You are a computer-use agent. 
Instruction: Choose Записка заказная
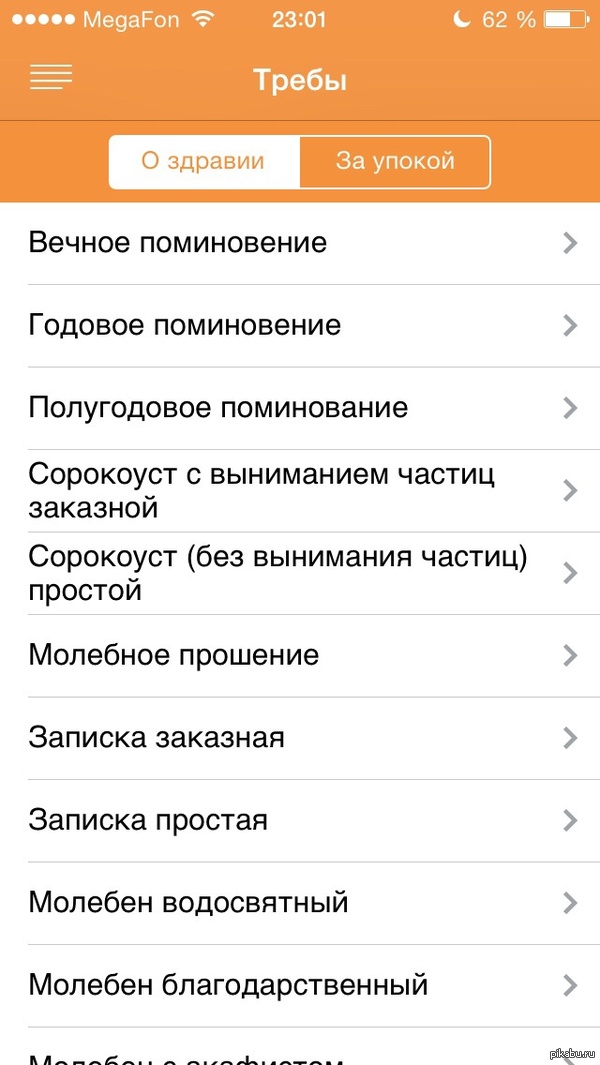tap(300, 738)
